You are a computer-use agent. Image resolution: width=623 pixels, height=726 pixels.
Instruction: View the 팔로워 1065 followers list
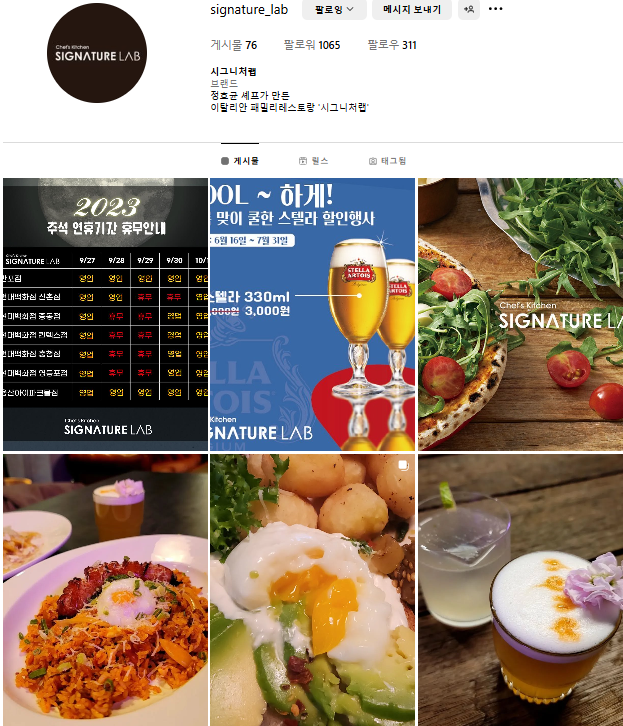[x=311, y=45]
